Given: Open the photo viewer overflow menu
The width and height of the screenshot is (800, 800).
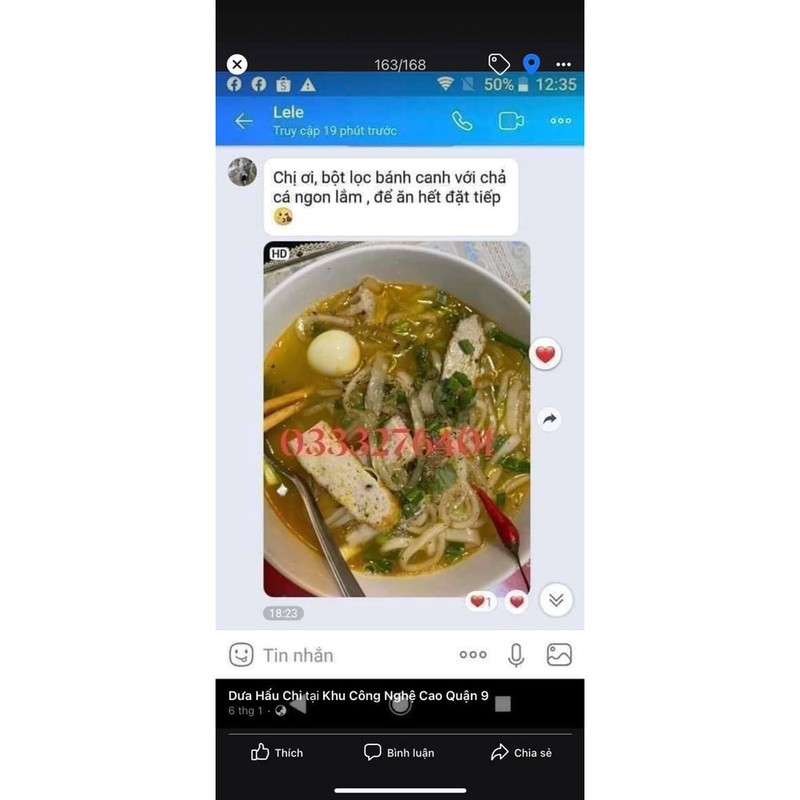Looking at the screenshot, I should [x=563, y=65].
